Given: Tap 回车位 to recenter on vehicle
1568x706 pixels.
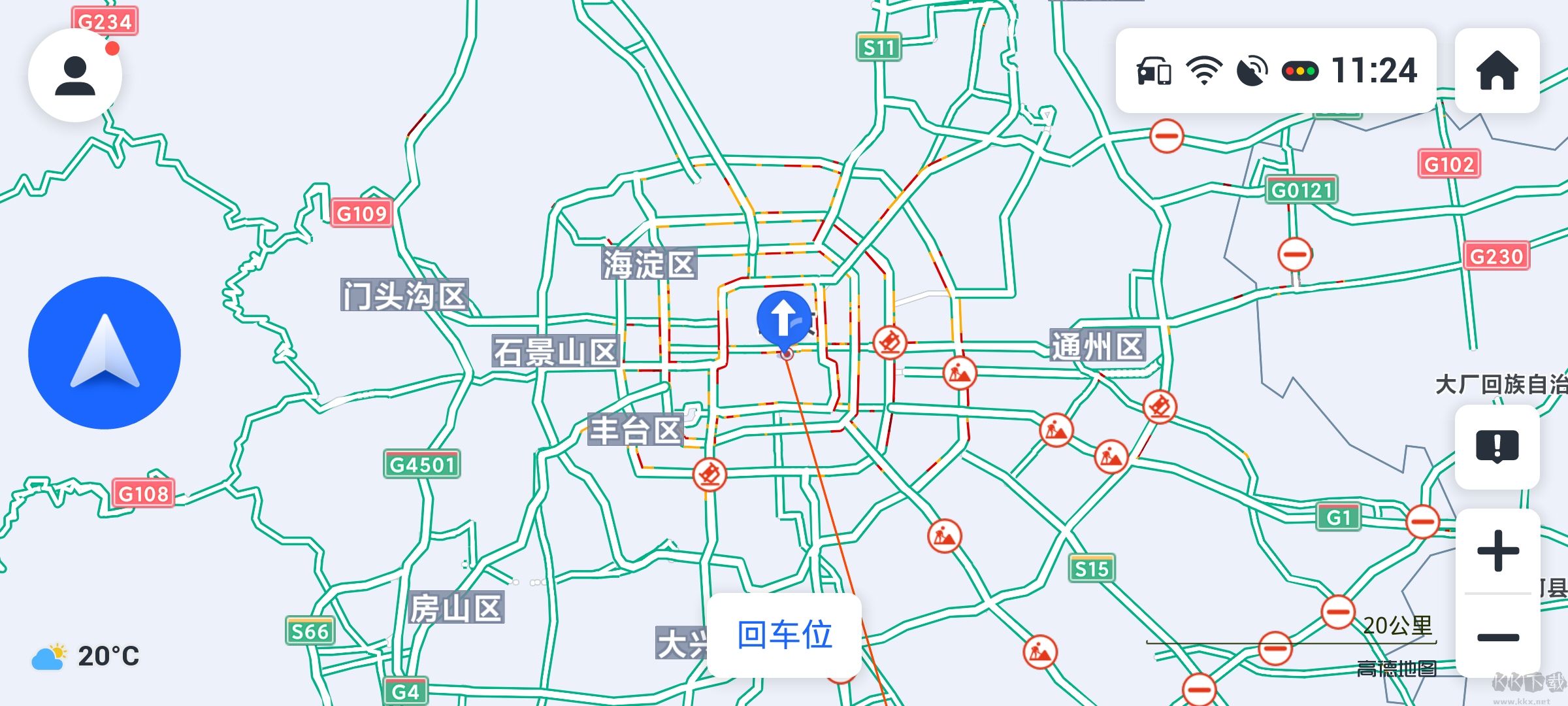Looking at the screenshot, I should point(784,635).
